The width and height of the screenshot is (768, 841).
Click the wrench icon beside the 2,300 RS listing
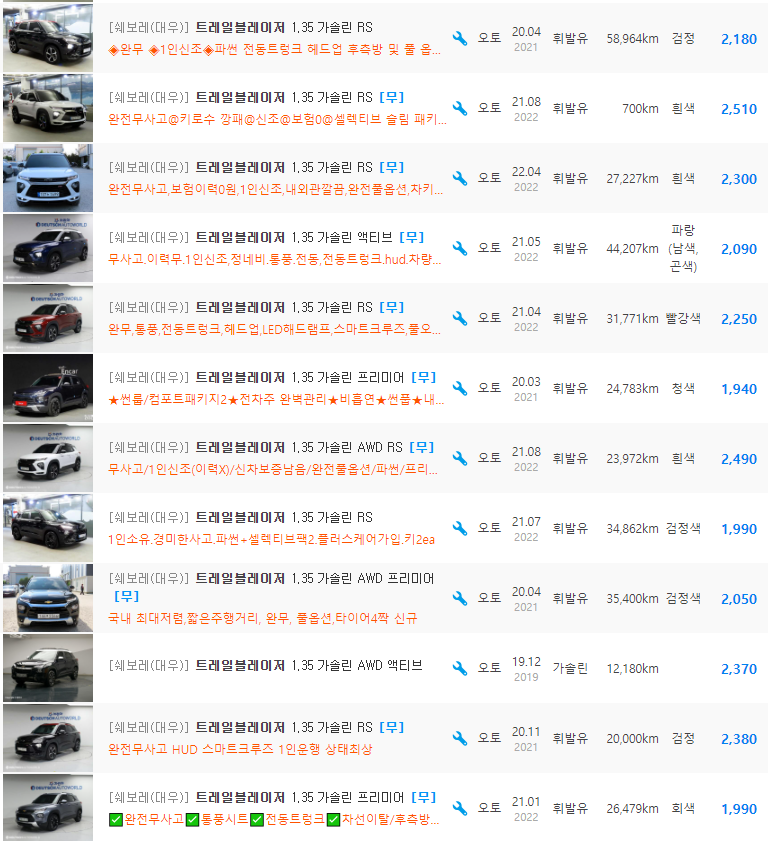(459, 178)
